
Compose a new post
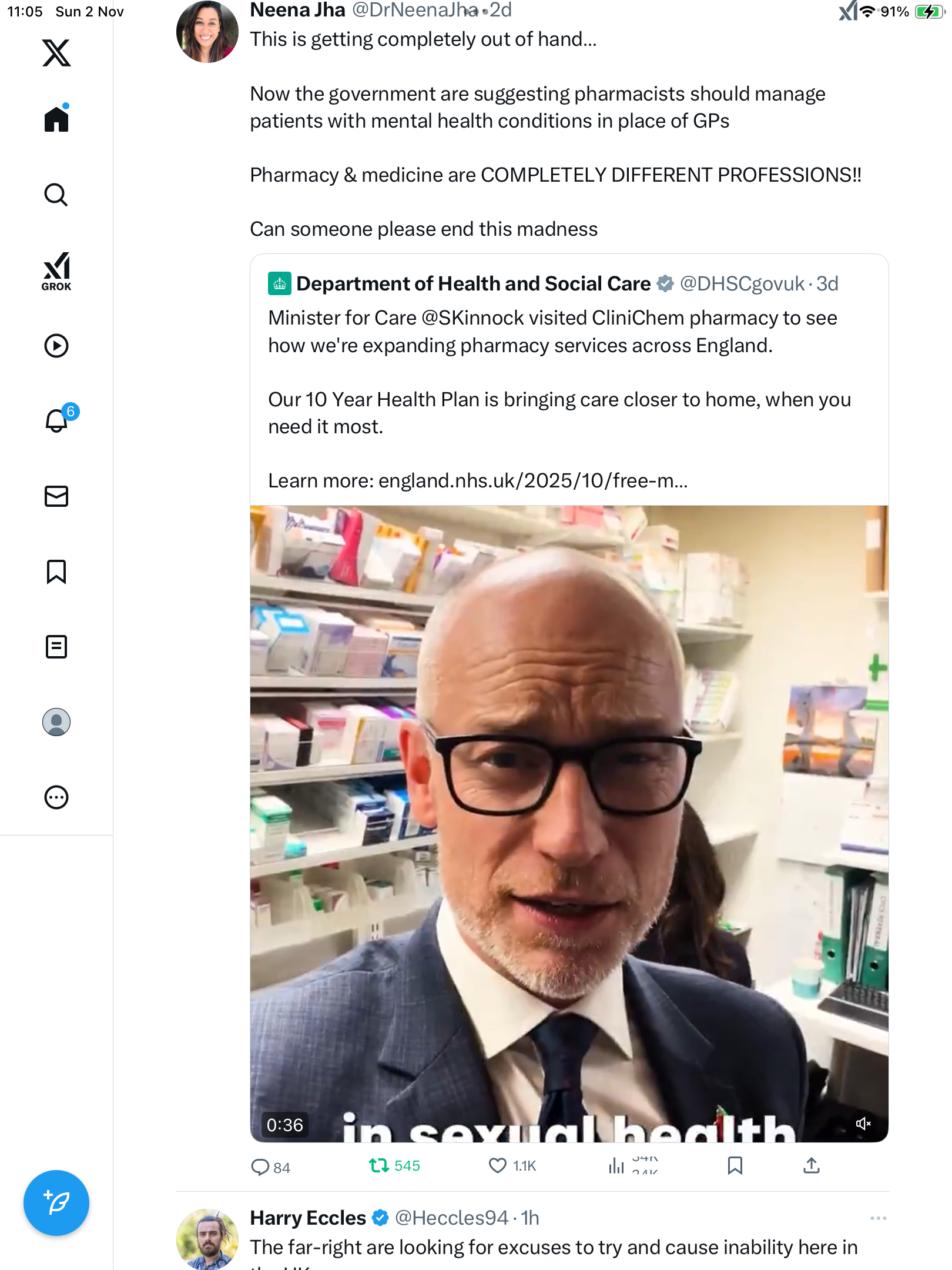(56, 1203)
